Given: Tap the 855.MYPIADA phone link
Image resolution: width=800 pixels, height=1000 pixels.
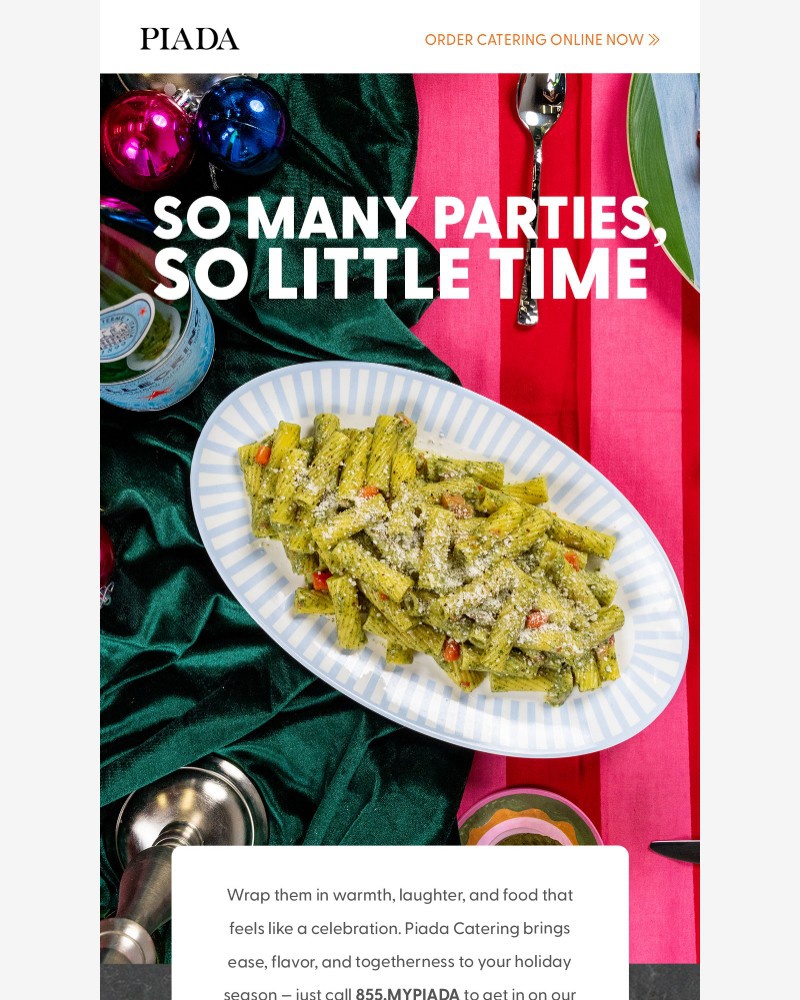Looking at the screenshot, I should click(407, 993).
